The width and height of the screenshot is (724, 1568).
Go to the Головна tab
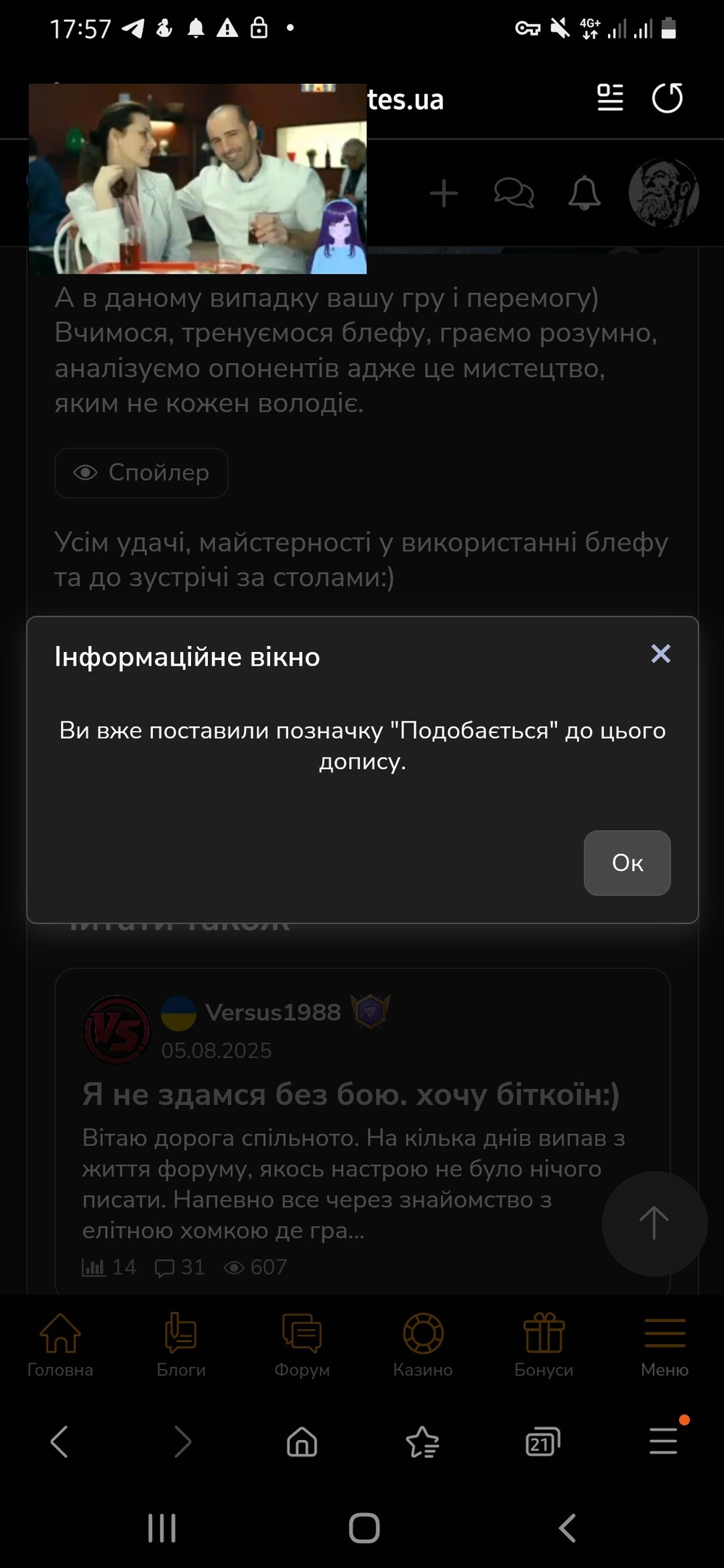point(60,1344)
